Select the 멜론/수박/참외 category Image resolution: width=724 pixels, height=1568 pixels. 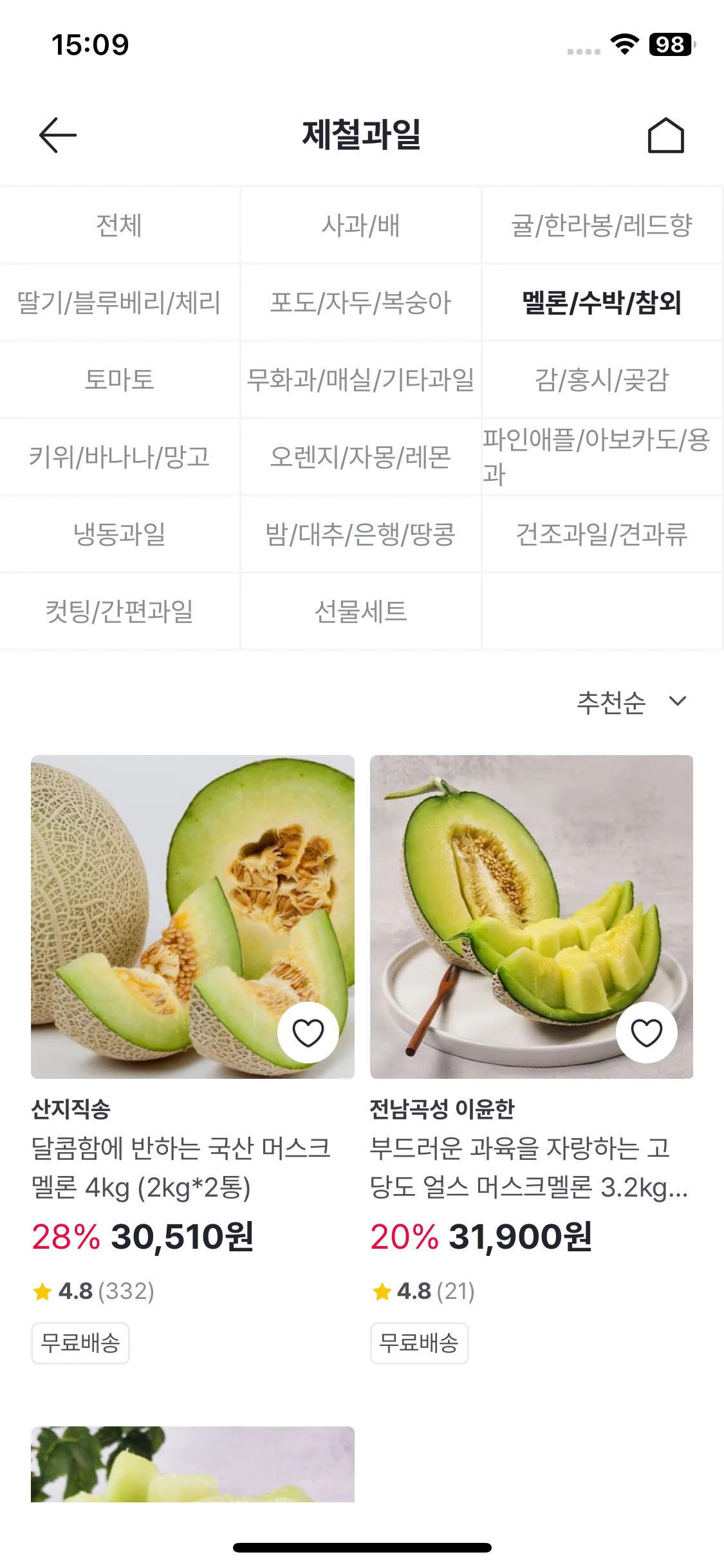603,302
